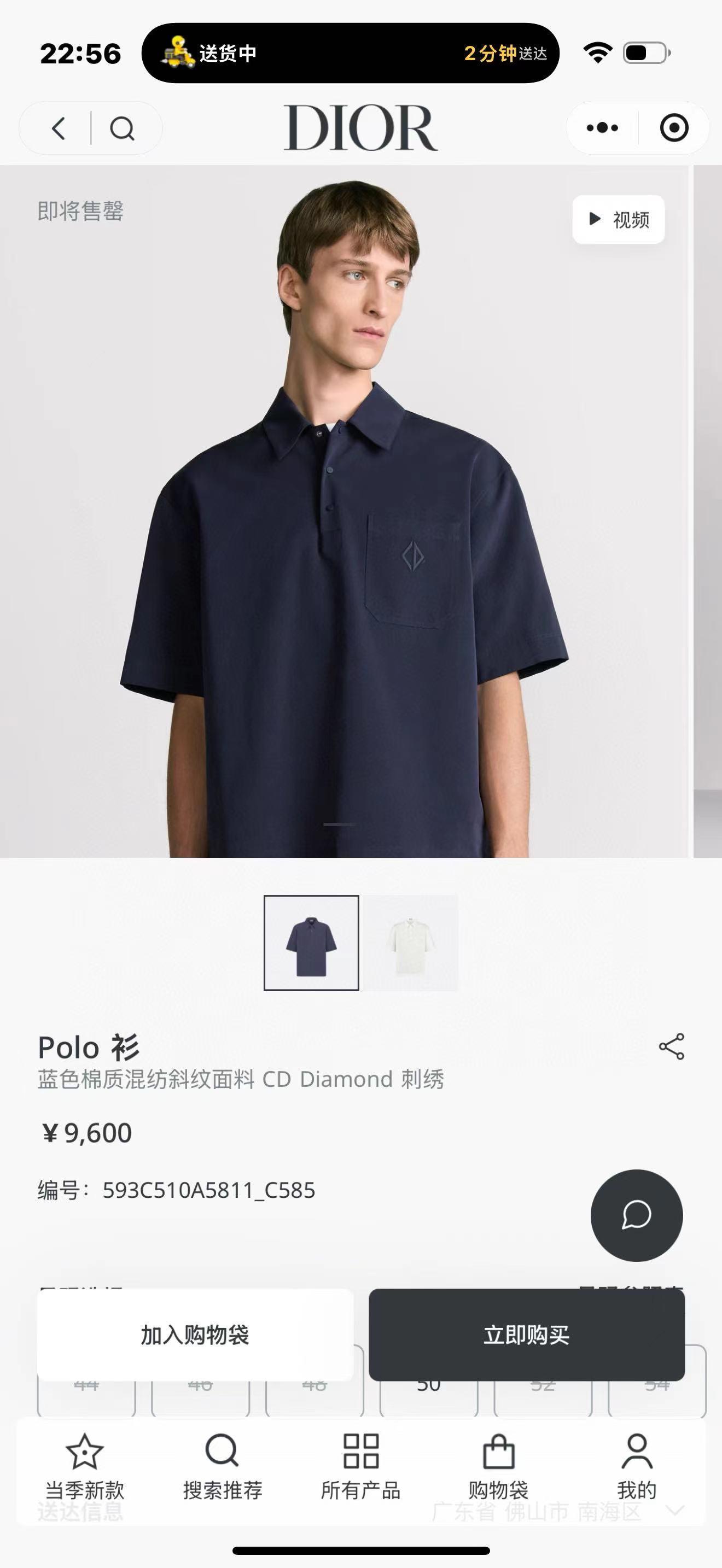Select the white polo color thumbnail

coord(411,943)
